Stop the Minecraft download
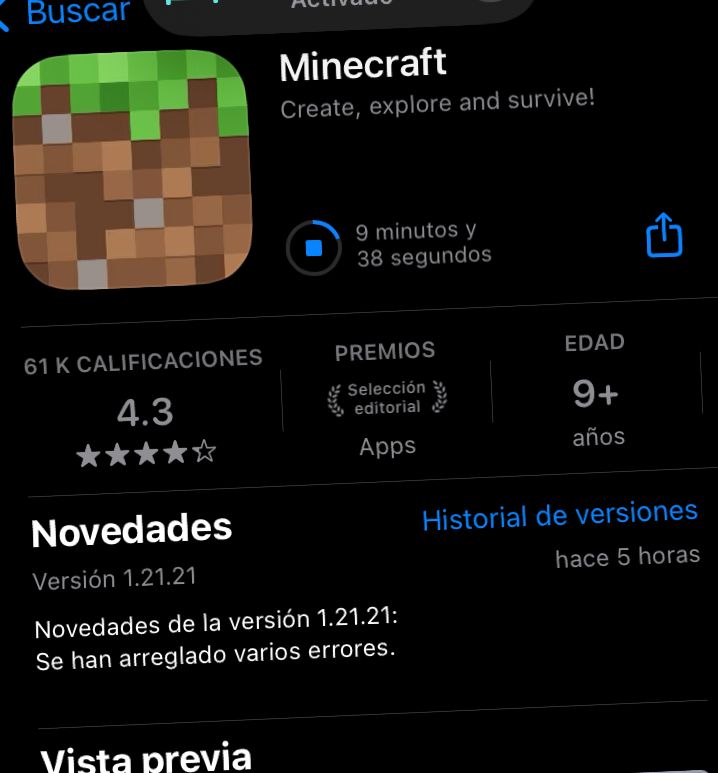Viewport: 718px width, 773px height. (x=313, y=246)
